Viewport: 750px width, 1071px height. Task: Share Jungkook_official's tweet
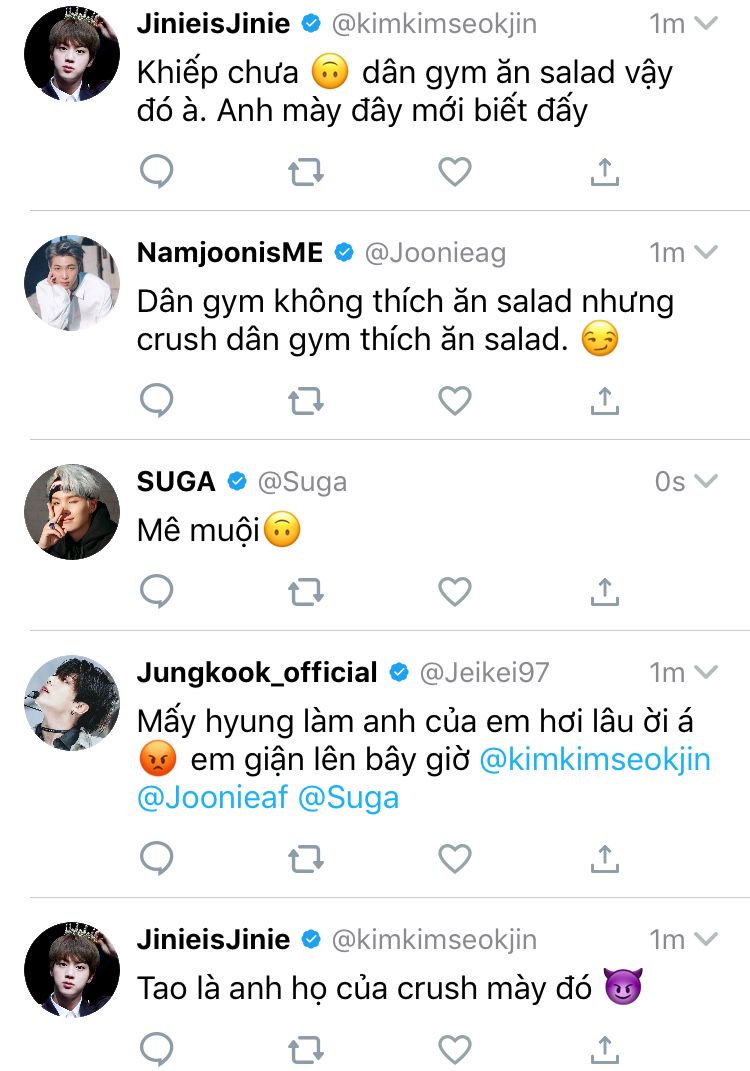coord(604,857)
